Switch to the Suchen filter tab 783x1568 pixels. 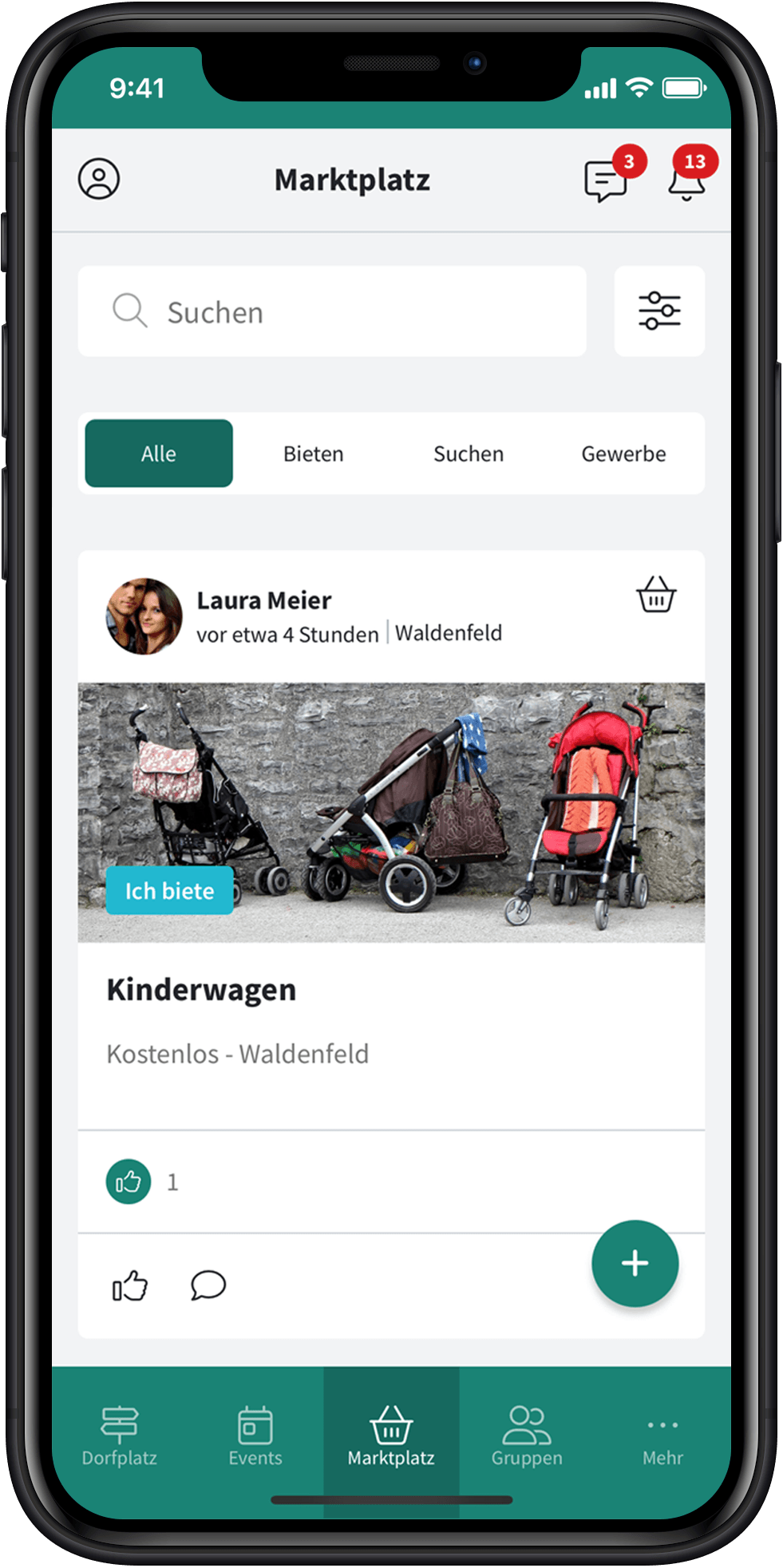[469, 453]
